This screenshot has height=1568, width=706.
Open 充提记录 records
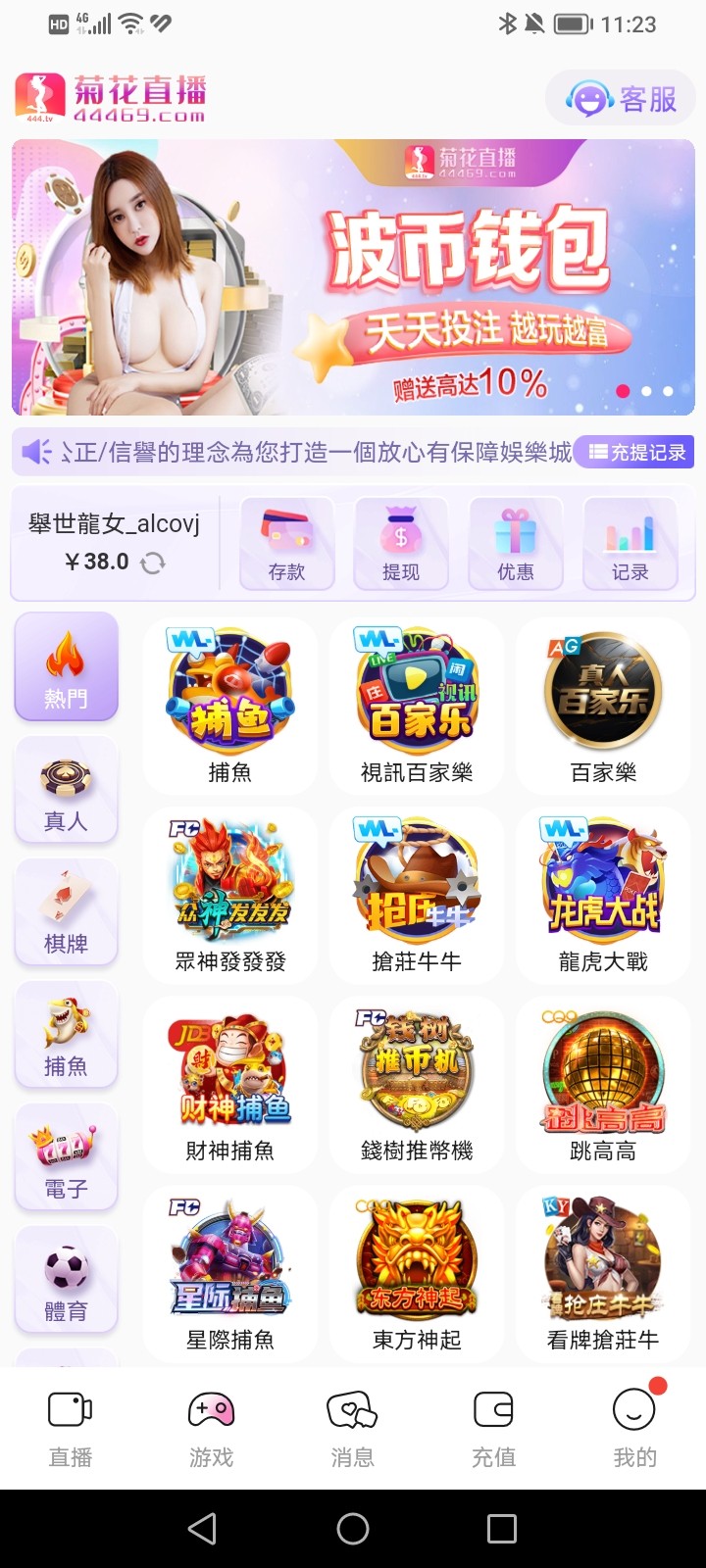point(636,452)
